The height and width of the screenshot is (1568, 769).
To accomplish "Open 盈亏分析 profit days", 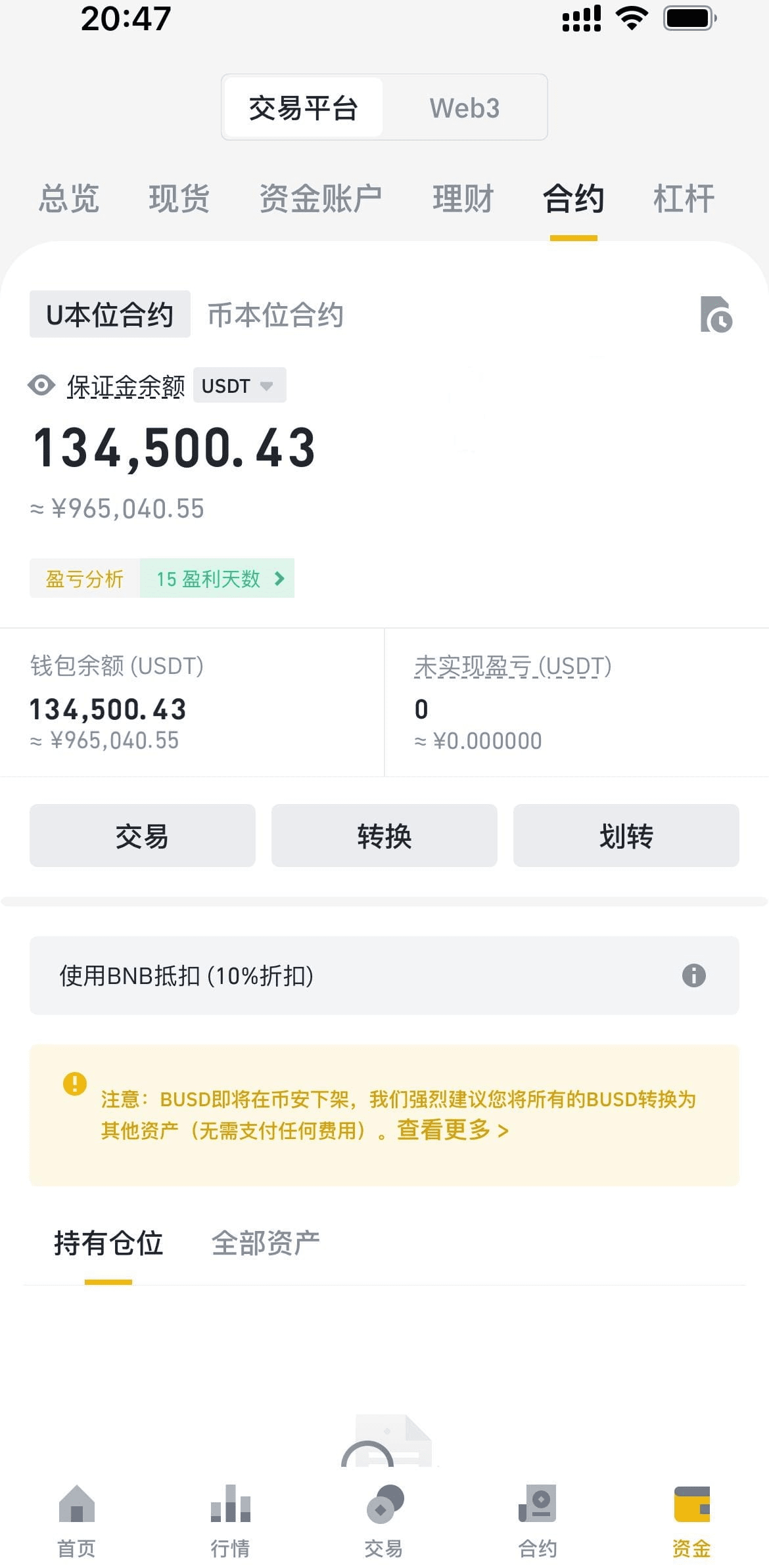I will [162, 579].
